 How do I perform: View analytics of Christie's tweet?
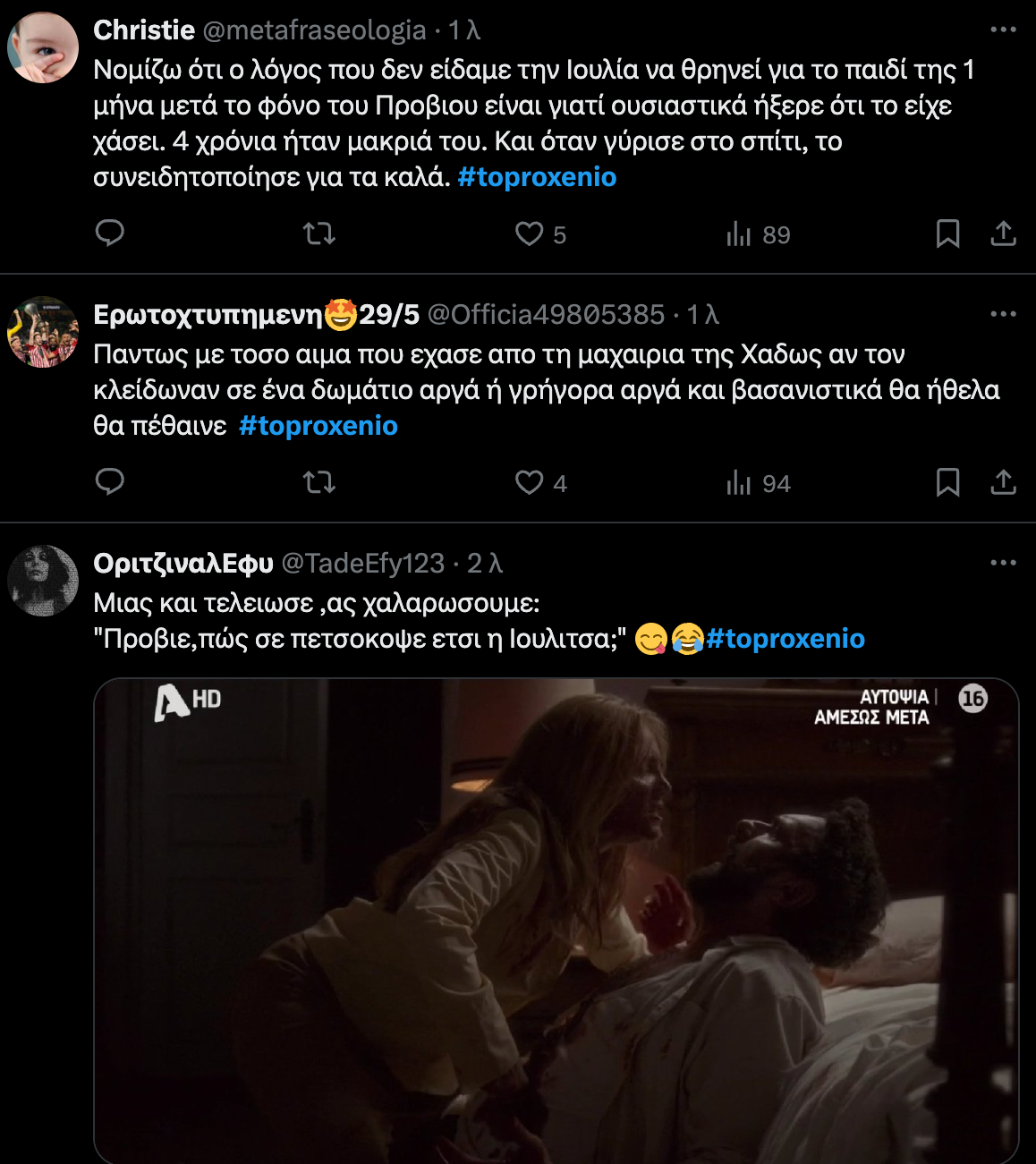(758, 234)
